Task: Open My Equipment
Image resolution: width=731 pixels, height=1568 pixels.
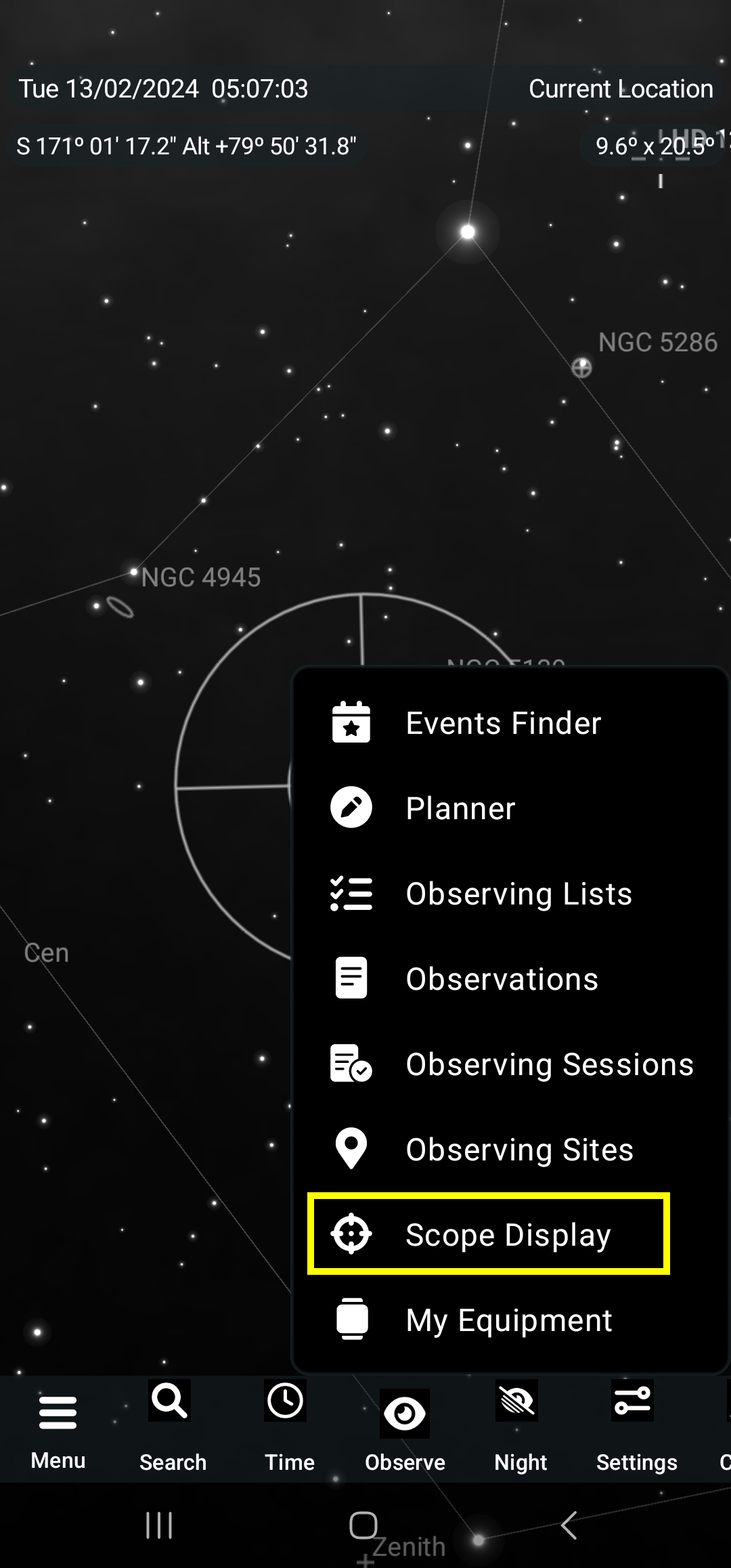Action: [x=508, y=1320]
